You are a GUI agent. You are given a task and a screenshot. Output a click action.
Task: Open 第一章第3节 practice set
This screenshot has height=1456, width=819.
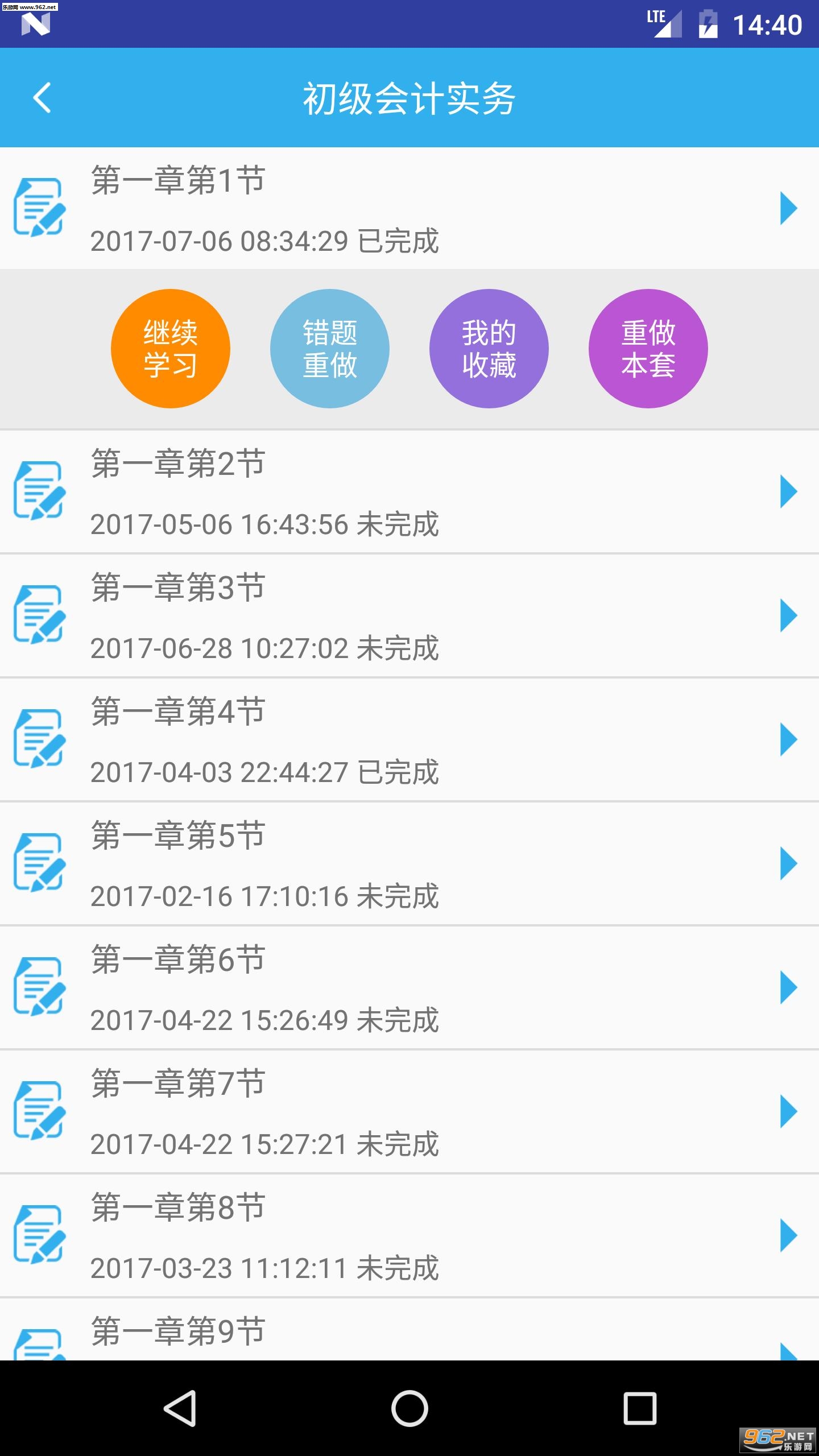409,615
